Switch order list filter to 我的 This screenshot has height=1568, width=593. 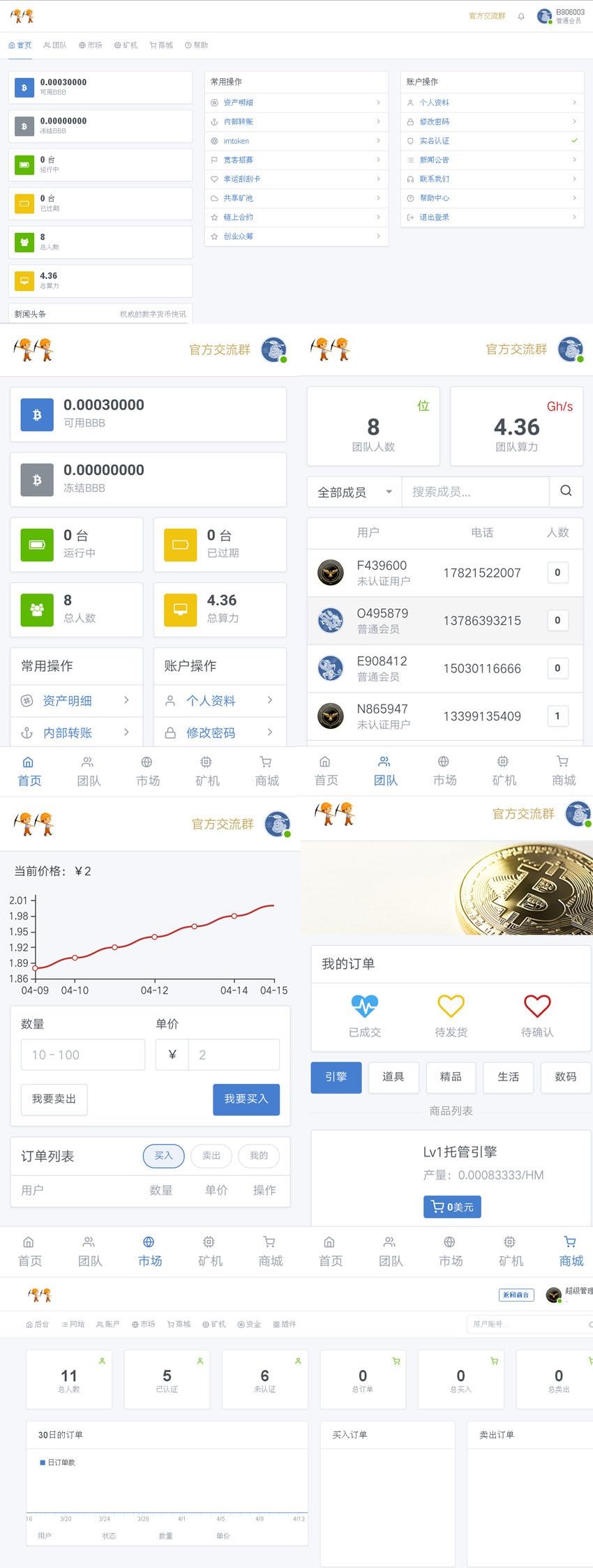tap(259, 1156)
